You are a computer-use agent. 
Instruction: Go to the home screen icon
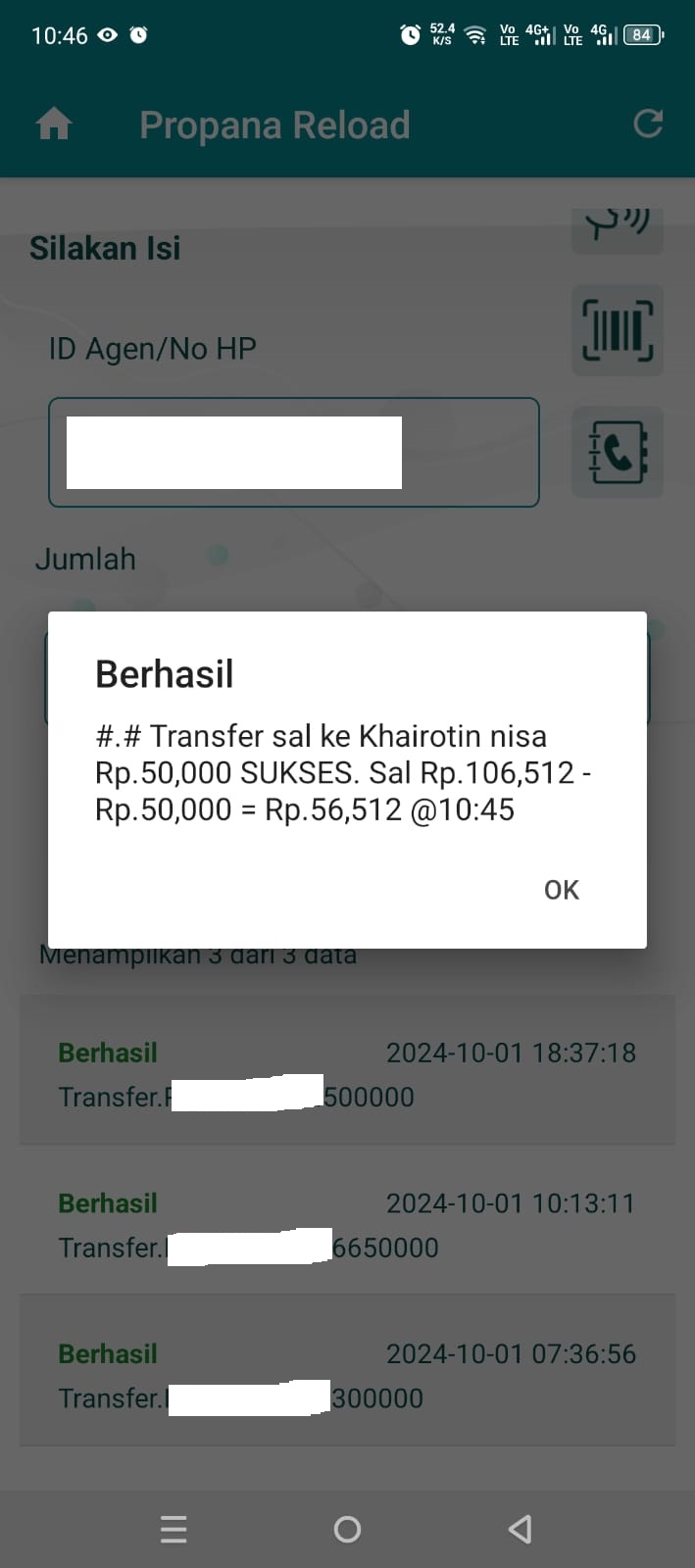[54, 124]
